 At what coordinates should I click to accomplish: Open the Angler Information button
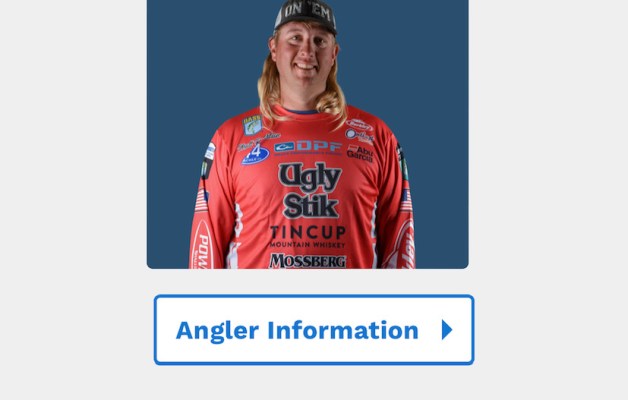[313, 330]
